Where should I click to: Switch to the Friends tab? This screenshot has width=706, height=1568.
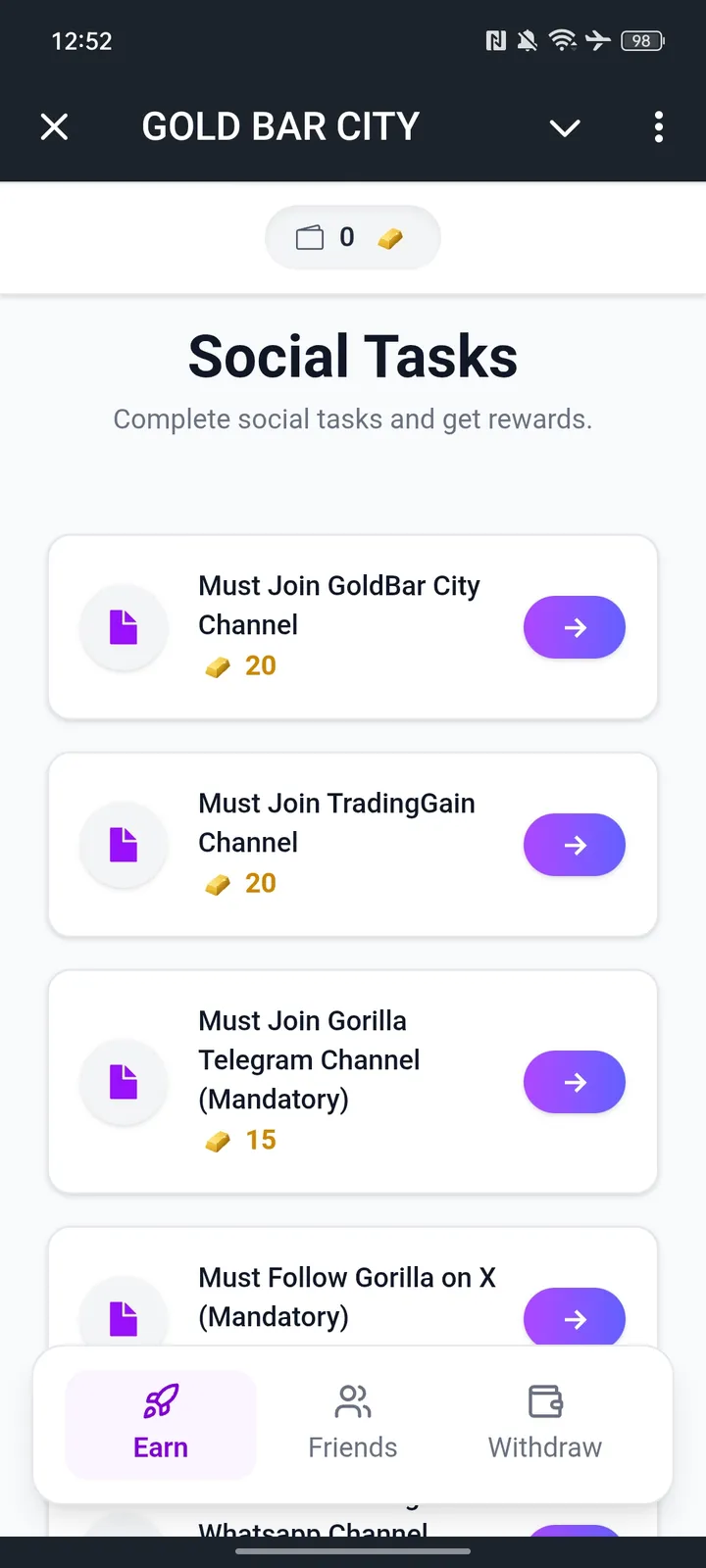352,1424
